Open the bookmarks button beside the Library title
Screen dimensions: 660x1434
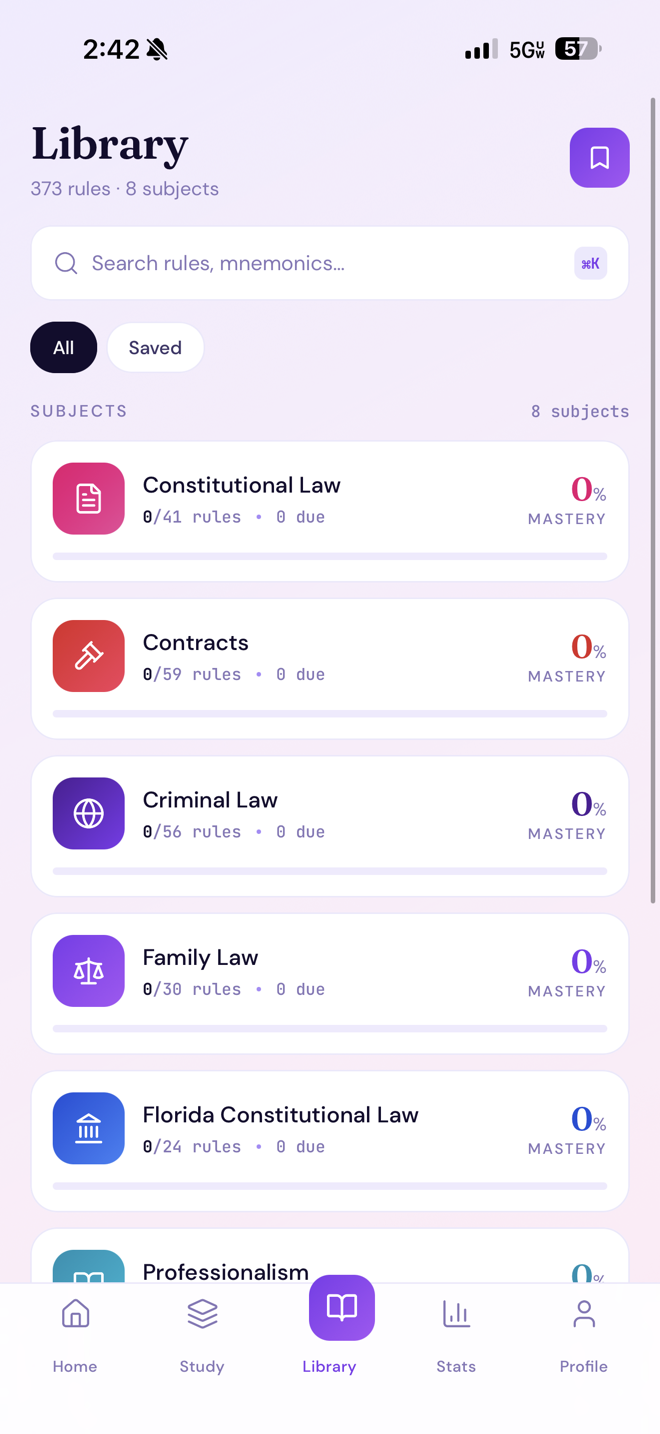click(x=599, y=158)
